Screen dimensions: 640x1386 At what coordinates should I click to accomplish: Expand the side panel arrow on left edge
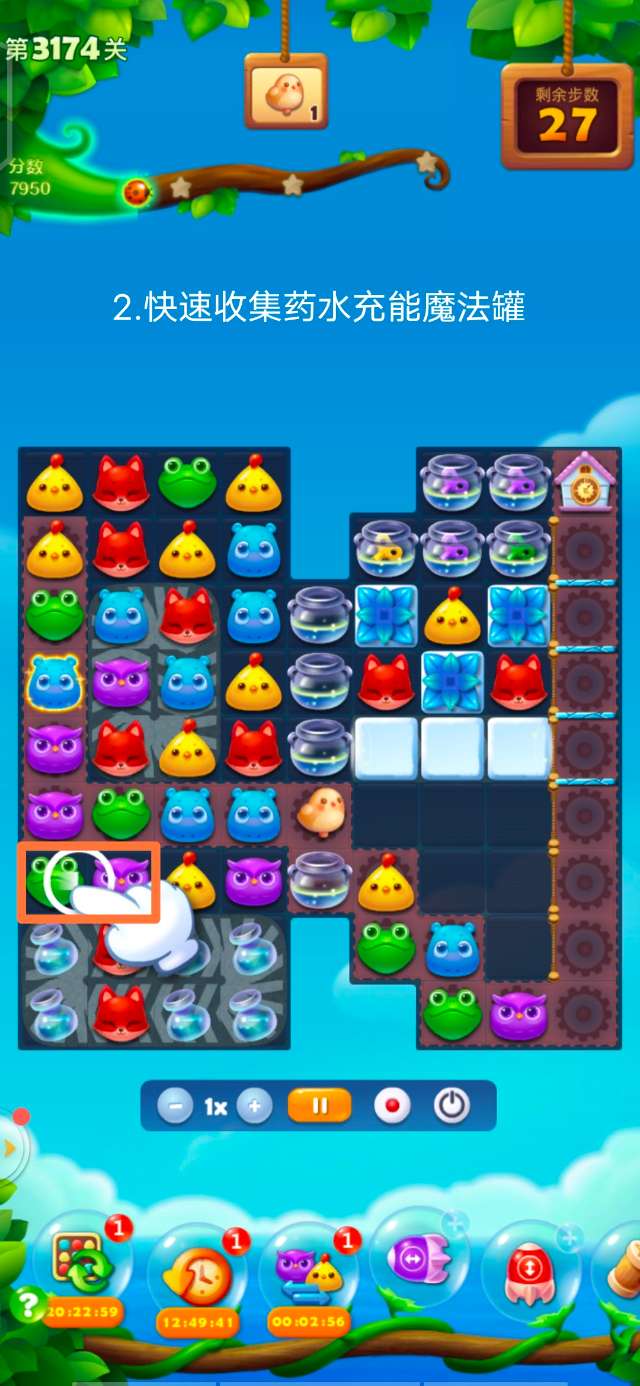coord(11,1148)
